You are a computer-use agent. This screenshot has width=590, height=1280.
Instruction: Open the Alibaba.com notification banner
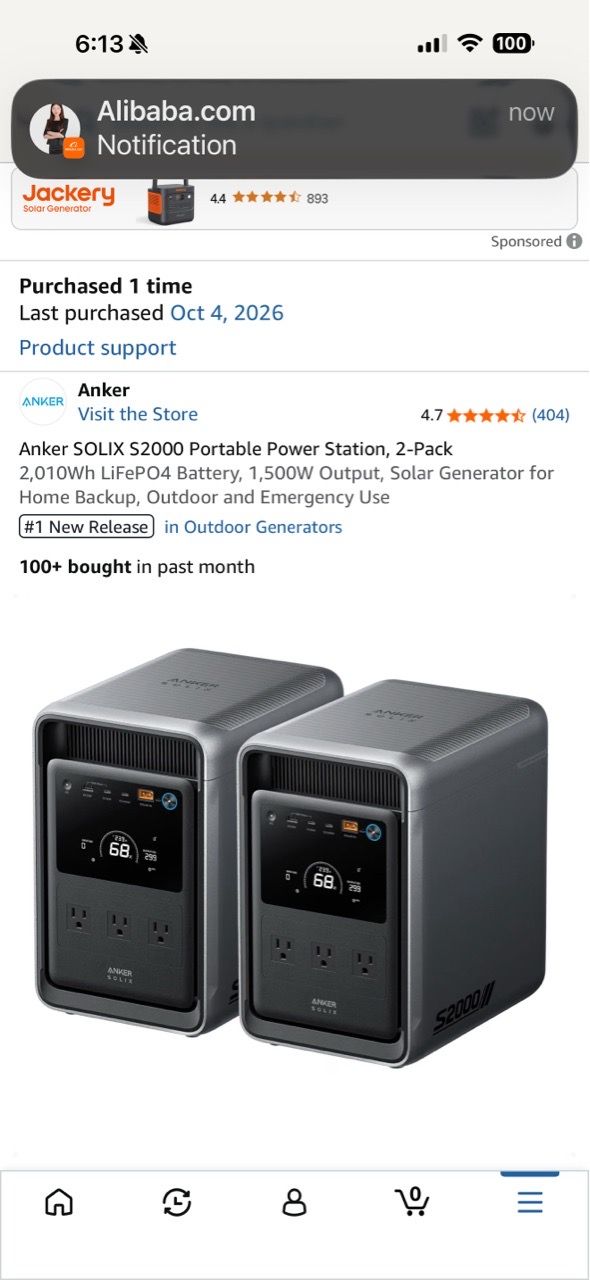pyautogui.click(x=295, y=129)
